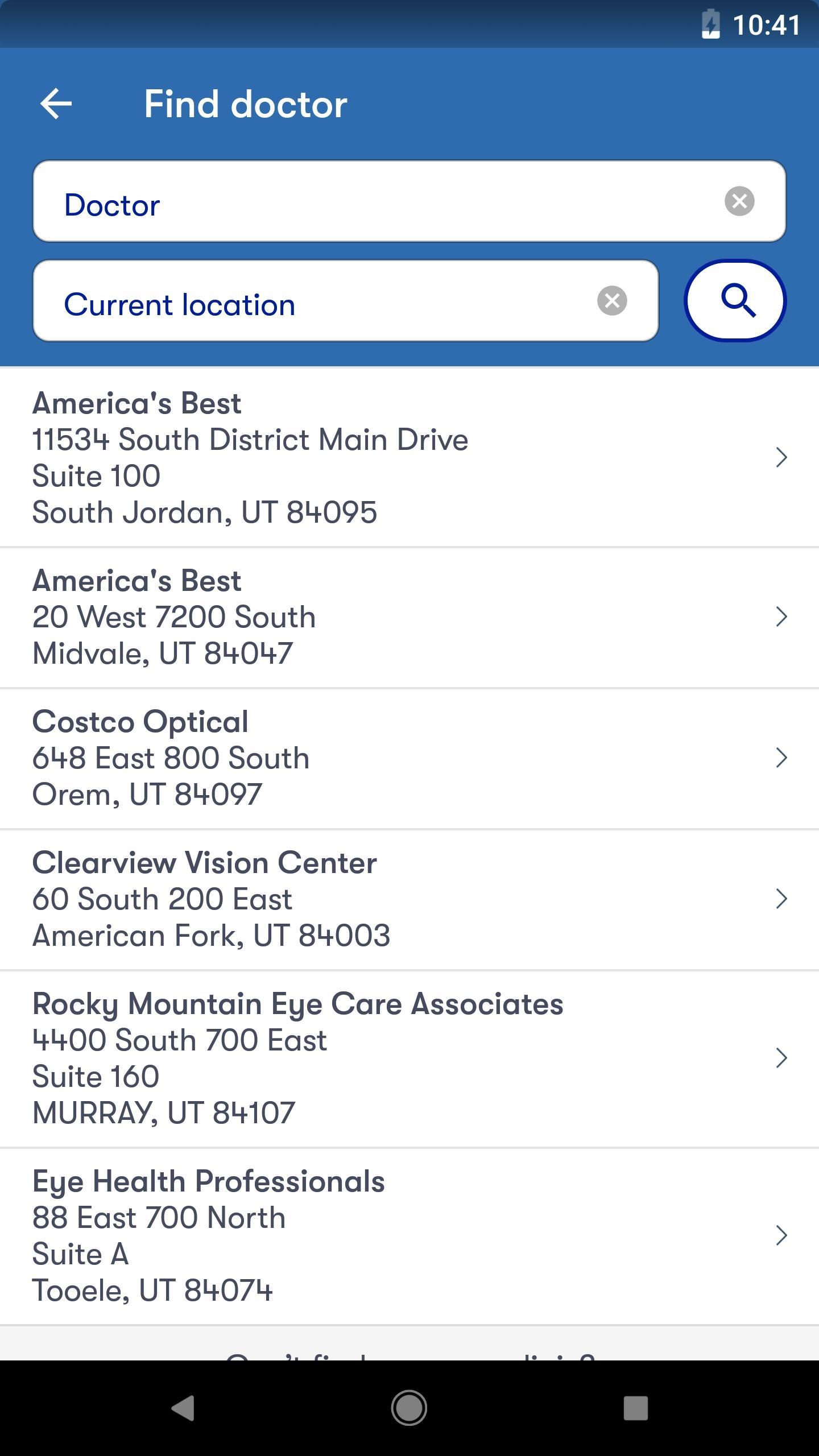819x1456 pixels.
Task: Open the recent apps overview
Action: click(636, 1408)
